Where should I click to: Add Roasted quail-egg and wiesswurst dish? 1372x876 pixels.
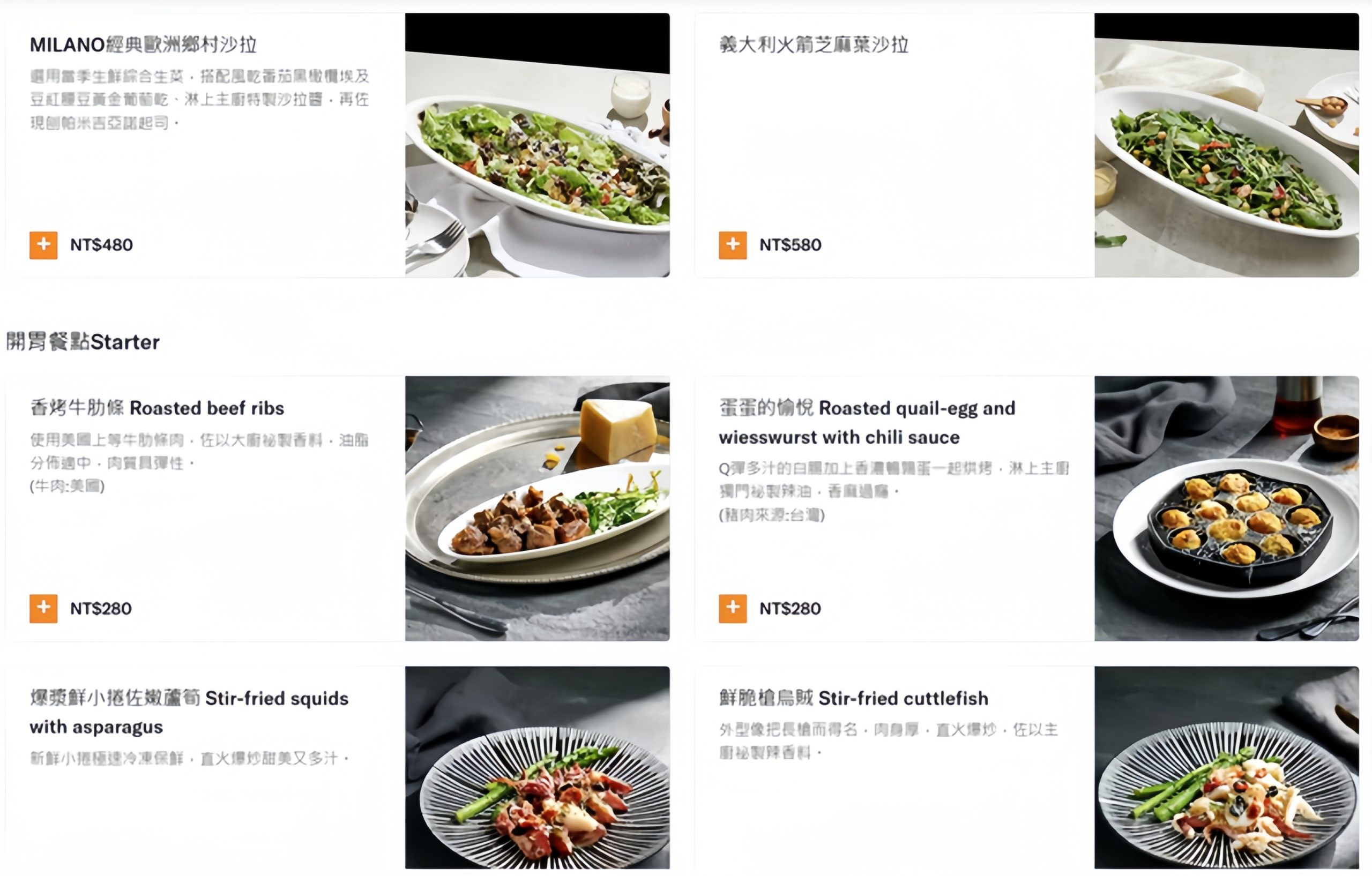pyautogui.click(x=732, y=608)
